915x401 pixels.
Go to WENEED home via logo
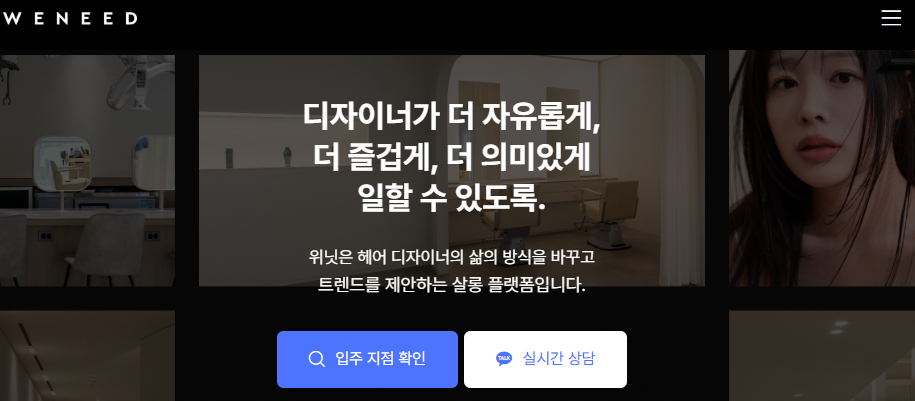click(x=70, y=18)
